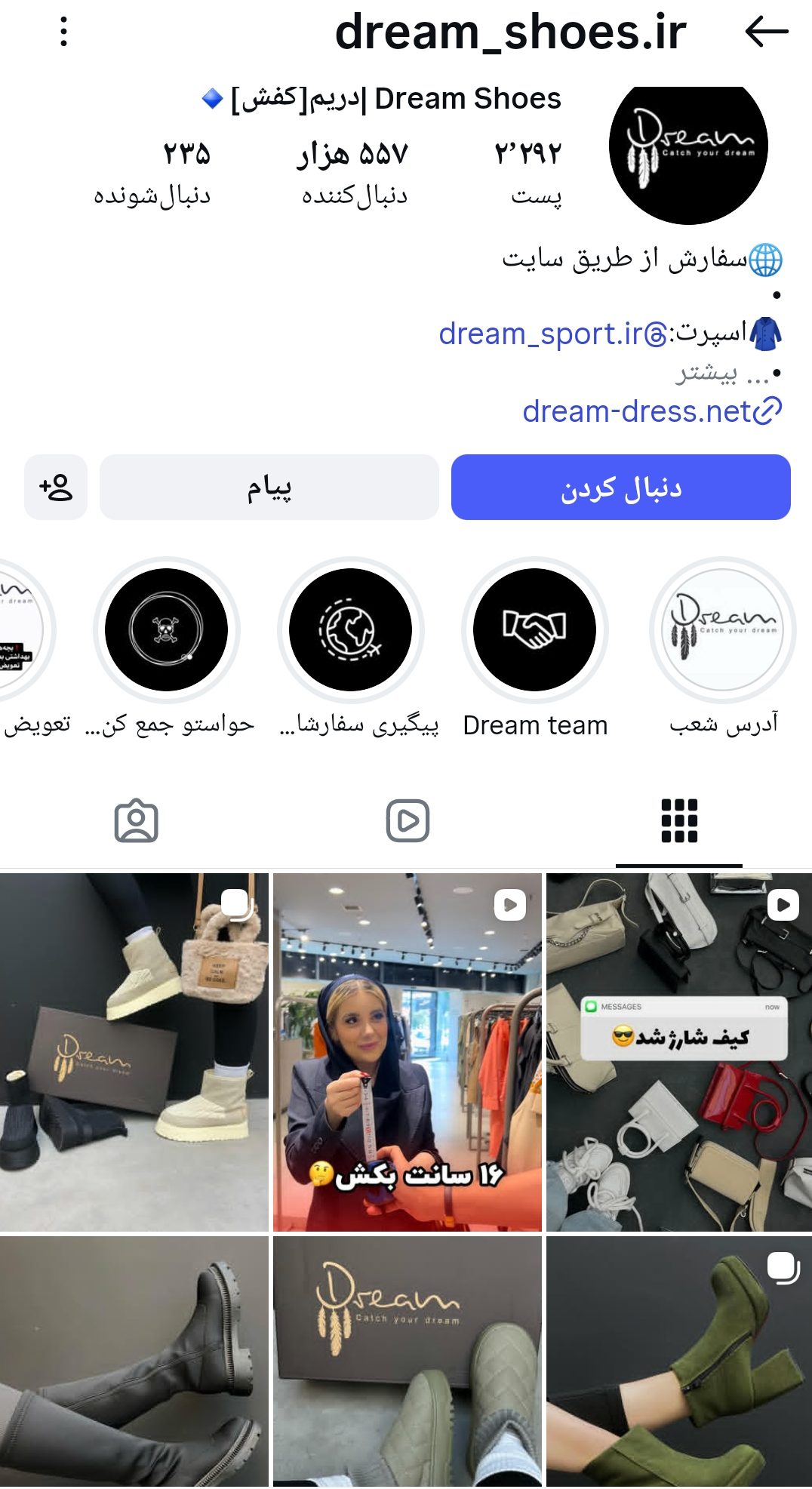Open the cream boots and fuzzy bag post
Image resolution: width=812 pixels, height=1489 pixels.
click(134, 1051)
